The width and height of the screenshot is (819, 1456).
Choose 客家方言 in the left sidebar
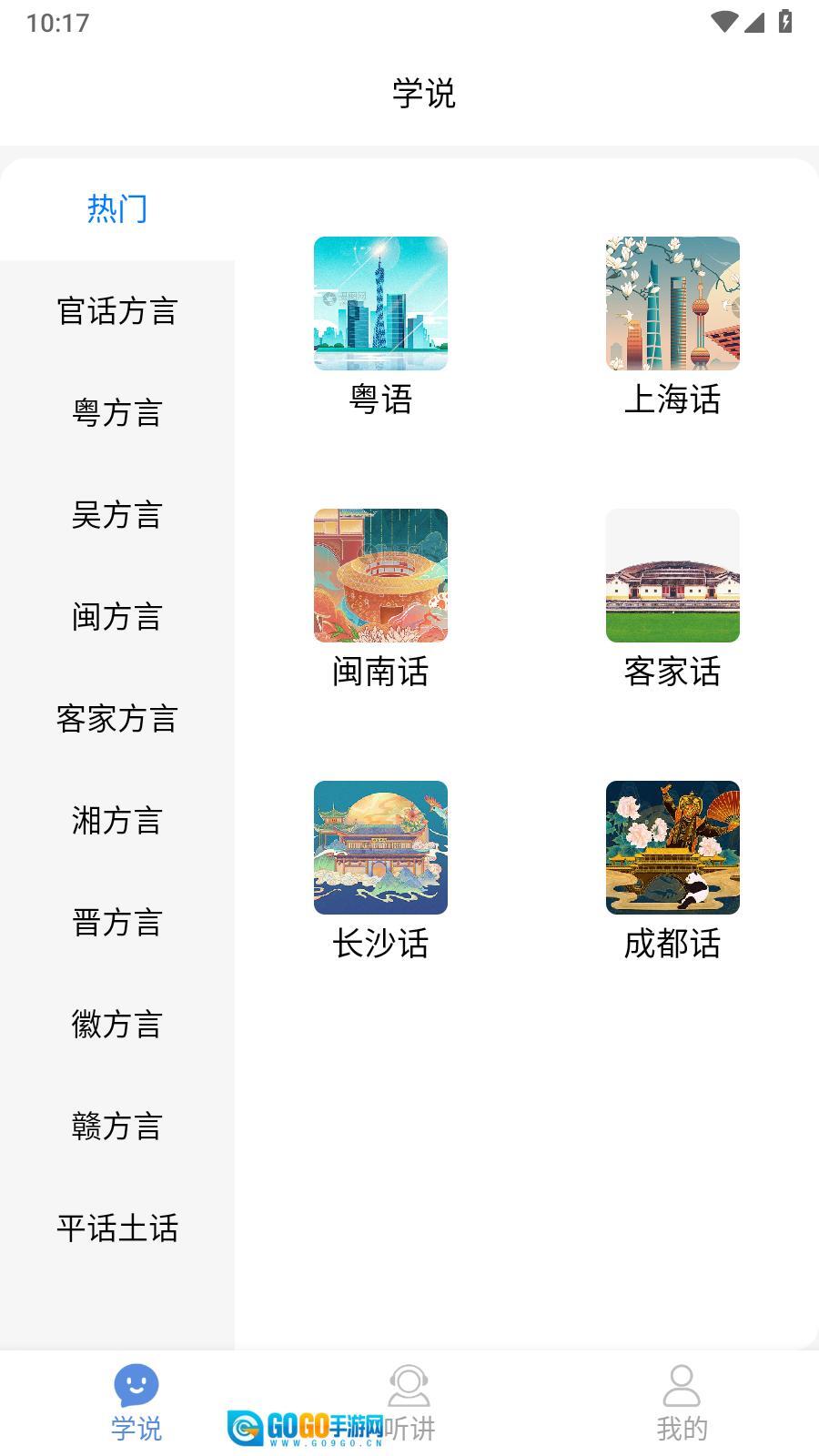[x=117, y=720]
